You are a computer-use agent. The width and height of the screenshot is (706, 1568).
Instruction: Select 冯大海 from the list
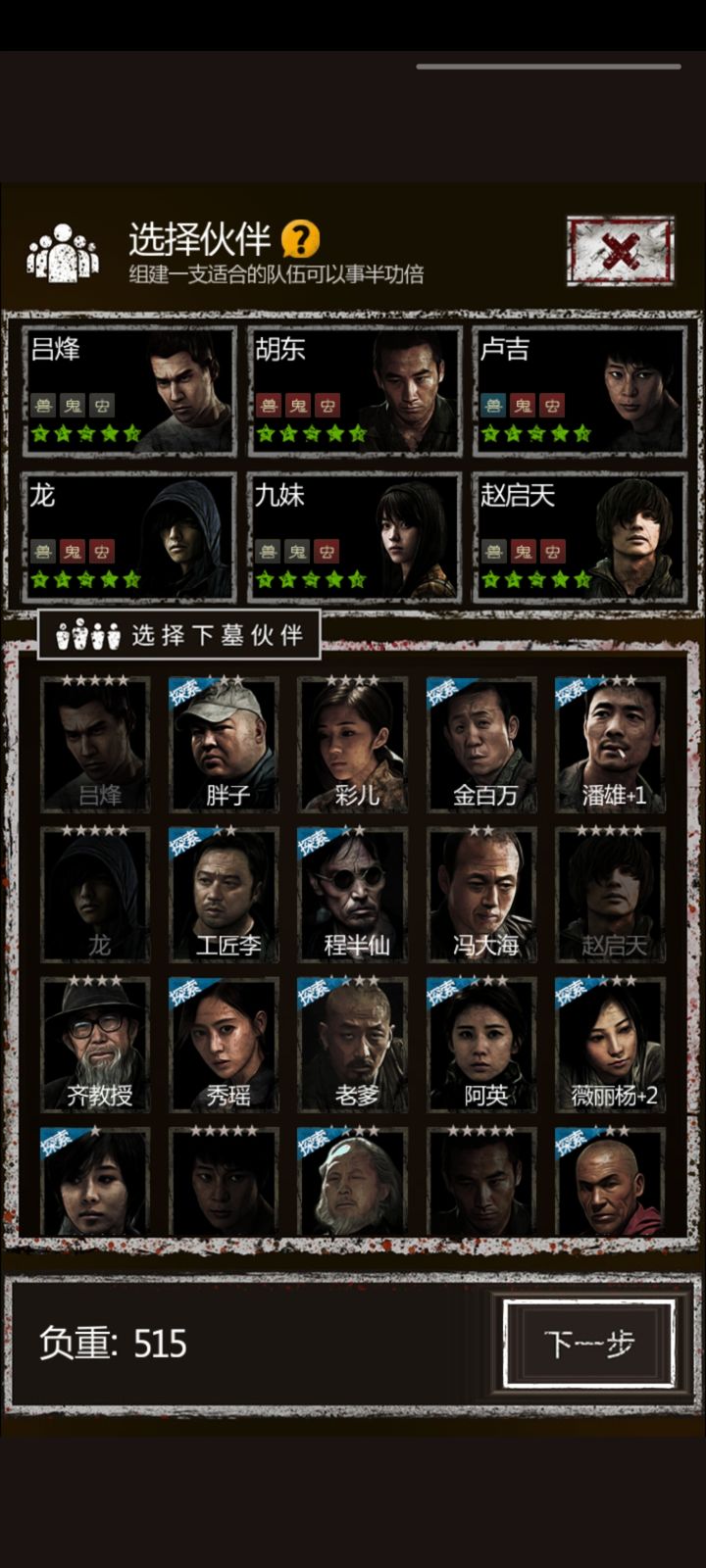pos(482,894)
